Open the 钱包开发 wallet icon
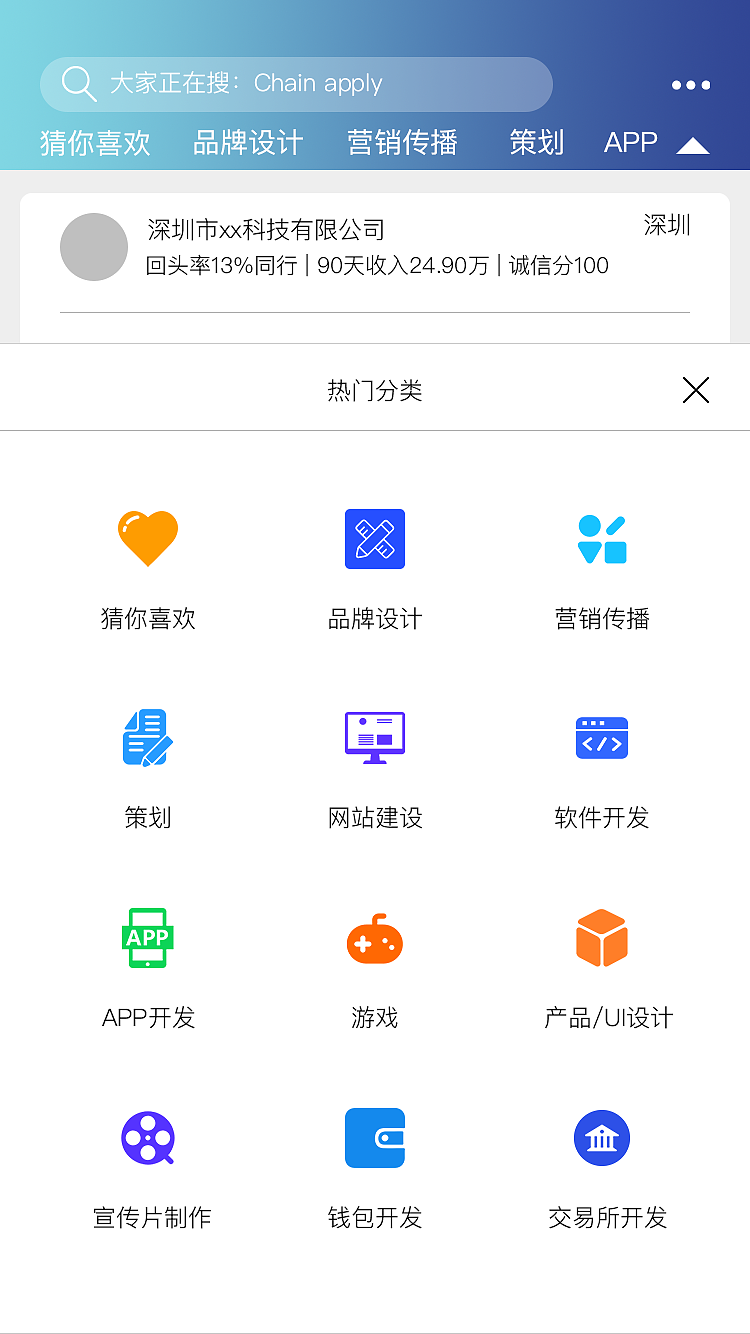 click(x=374, y=1138)
